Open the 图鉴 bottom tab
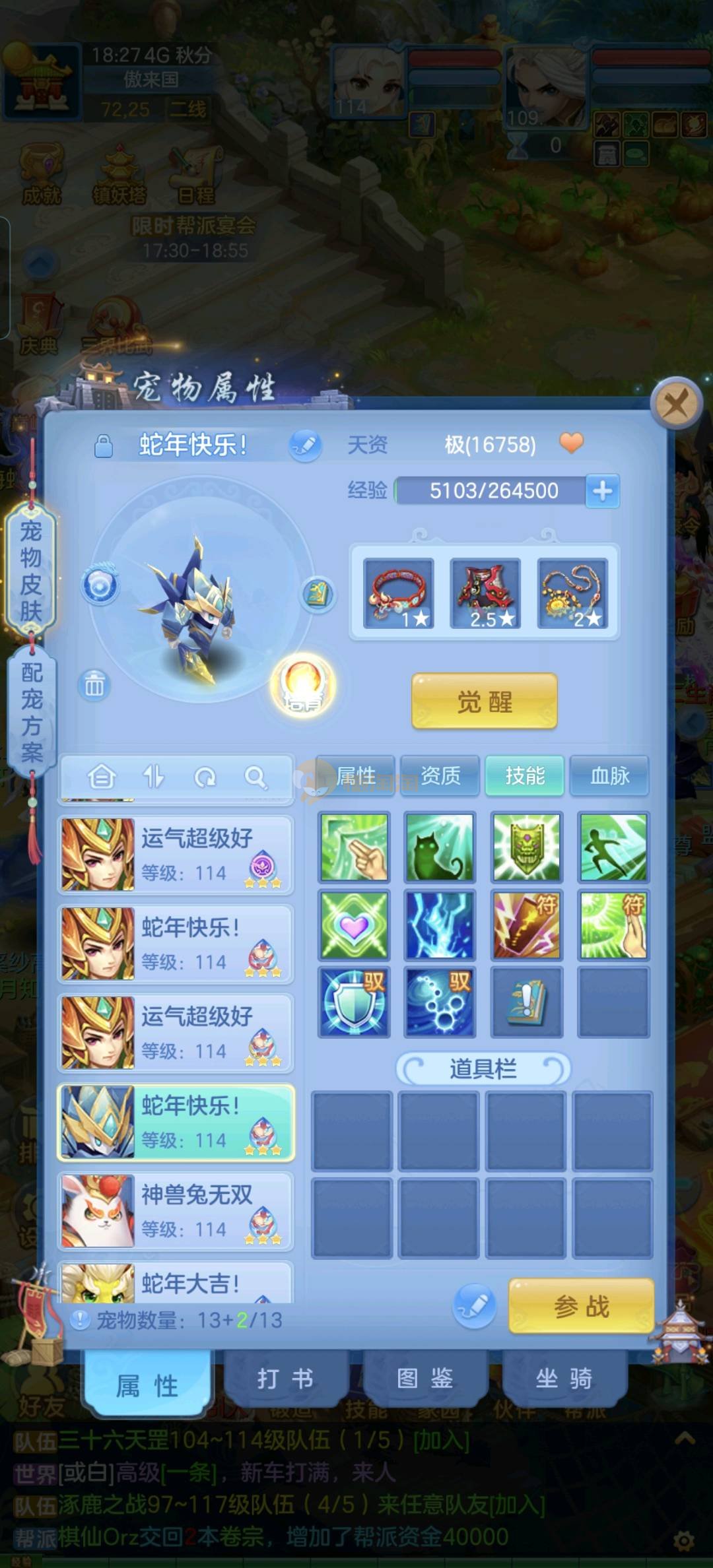 424,1379
